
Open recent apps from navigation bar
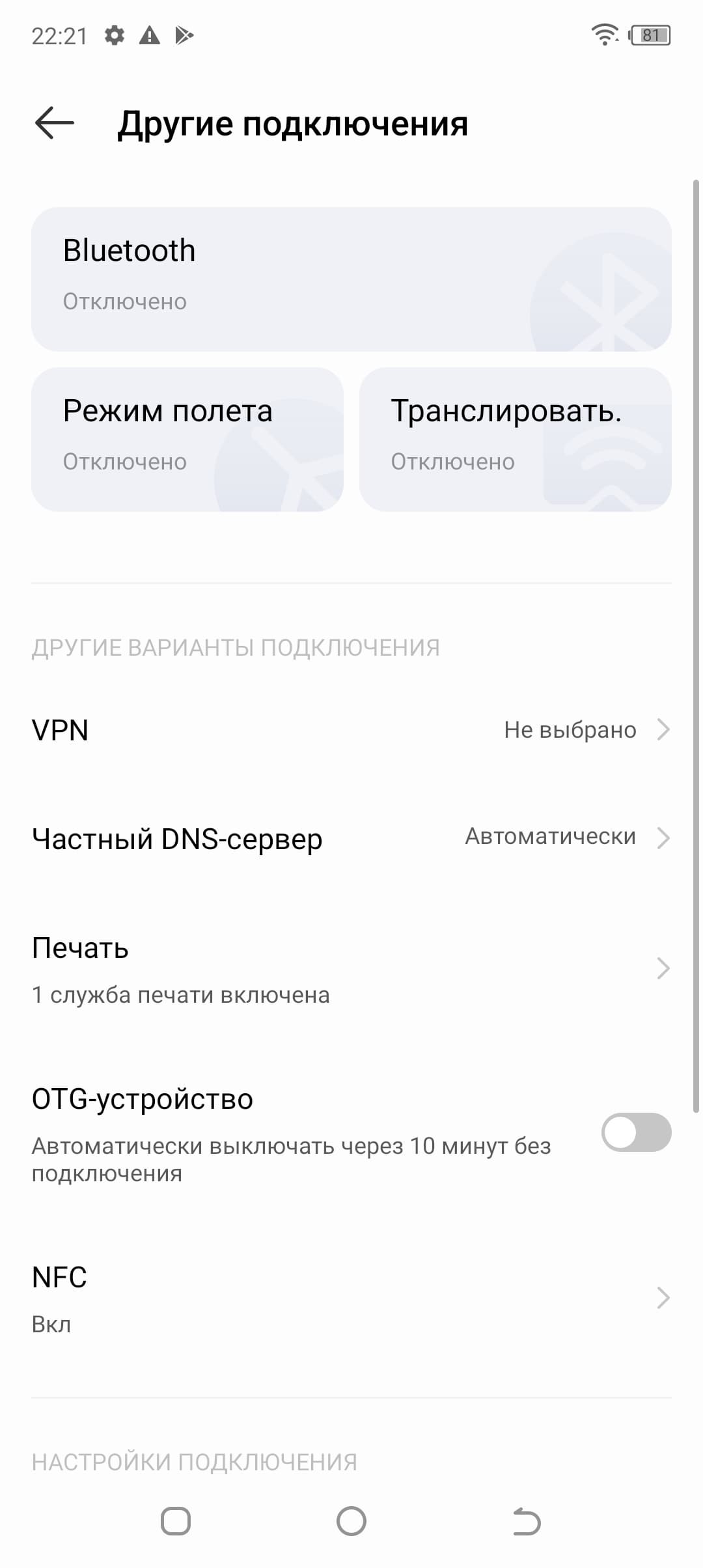[176, 1522]
